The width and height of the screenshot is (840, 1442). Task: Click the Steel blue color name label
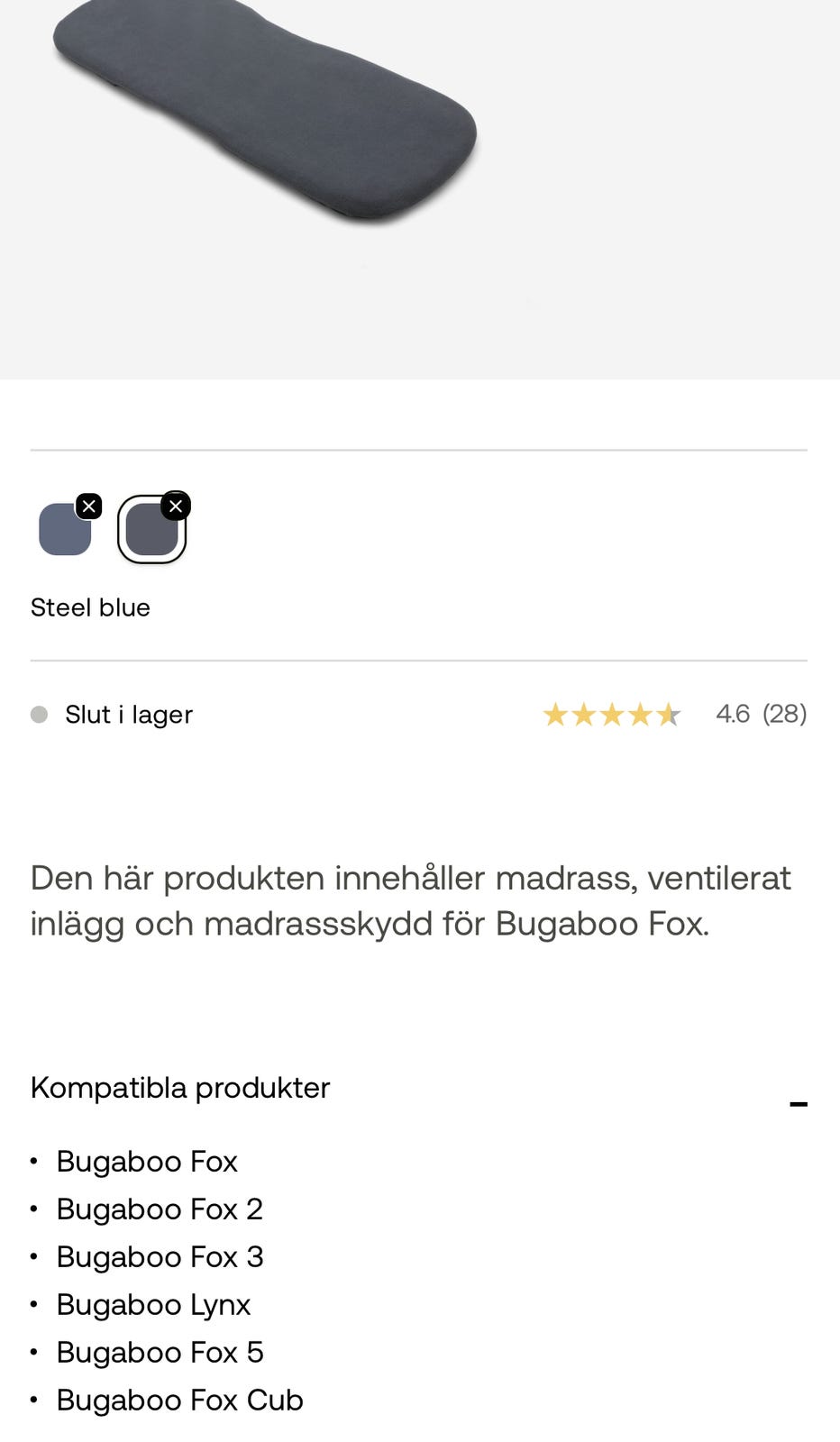pyautogui.click(x=90, y=607)
